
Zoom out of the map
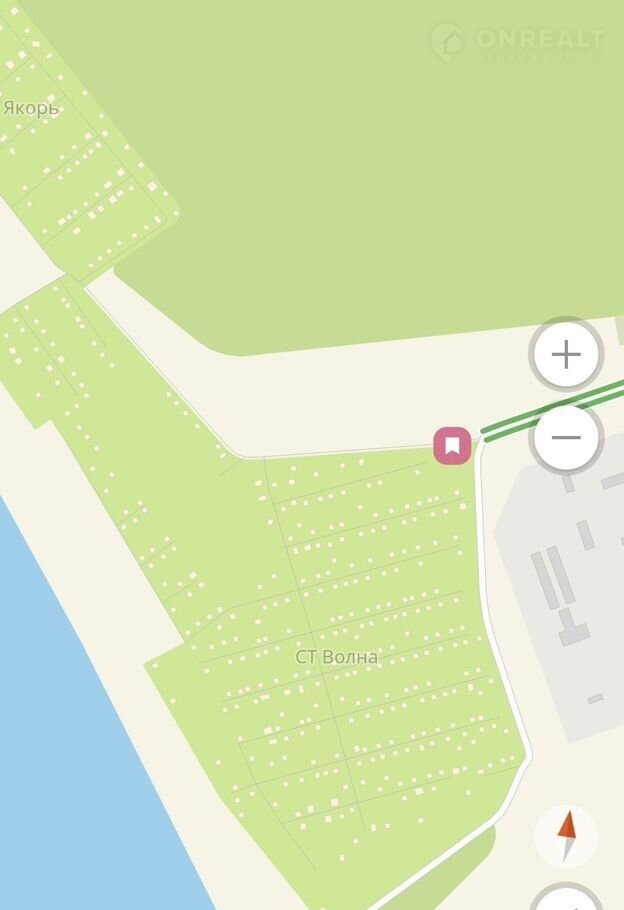(566, 438)
